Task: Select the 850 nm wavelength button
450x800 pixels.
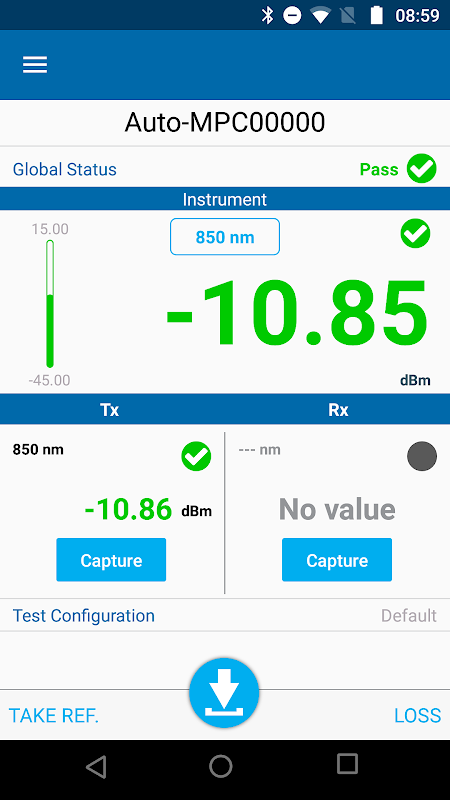Action: [x=224, y=237]
